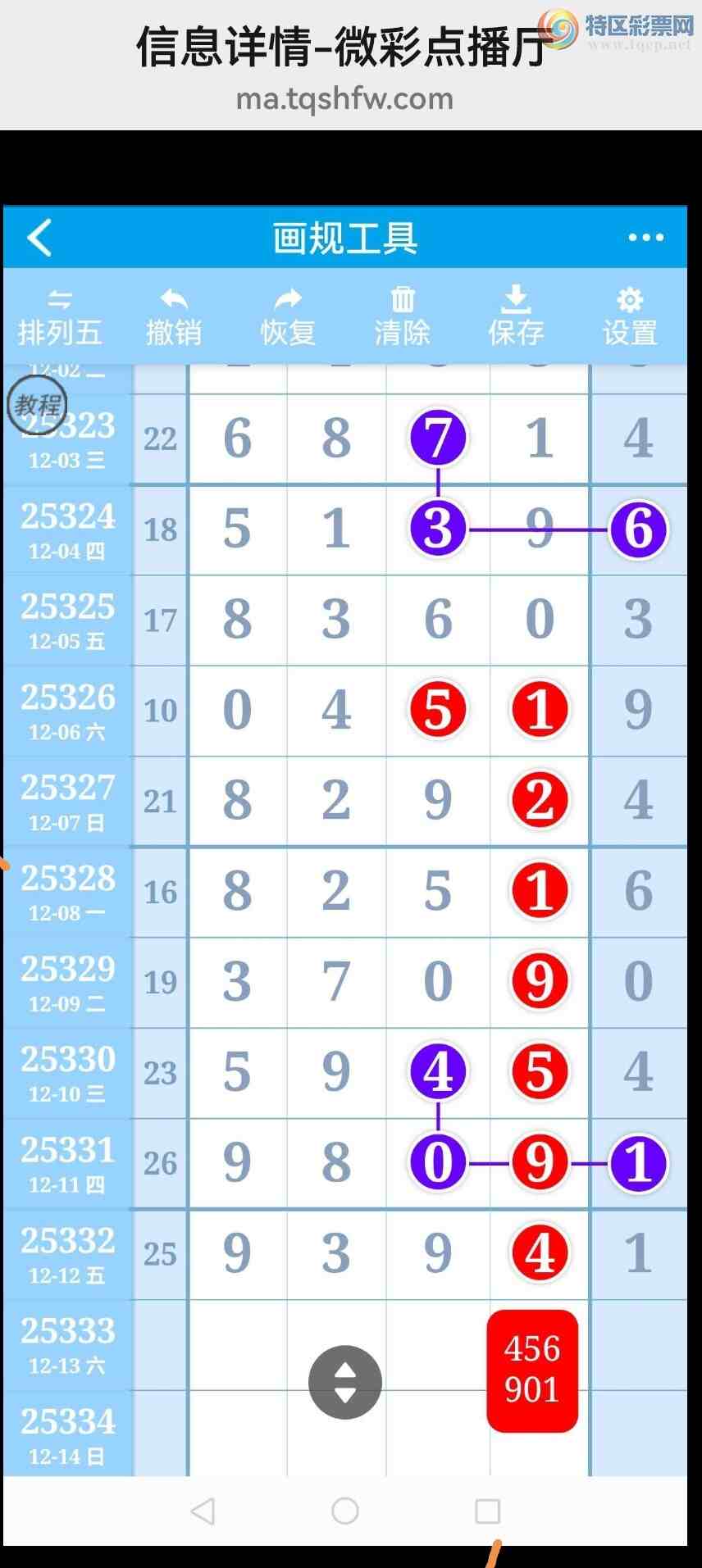This screenshot has height=1568, width=702.
Task: Clear all markings with 清除
Action: [x=402, y=318]
